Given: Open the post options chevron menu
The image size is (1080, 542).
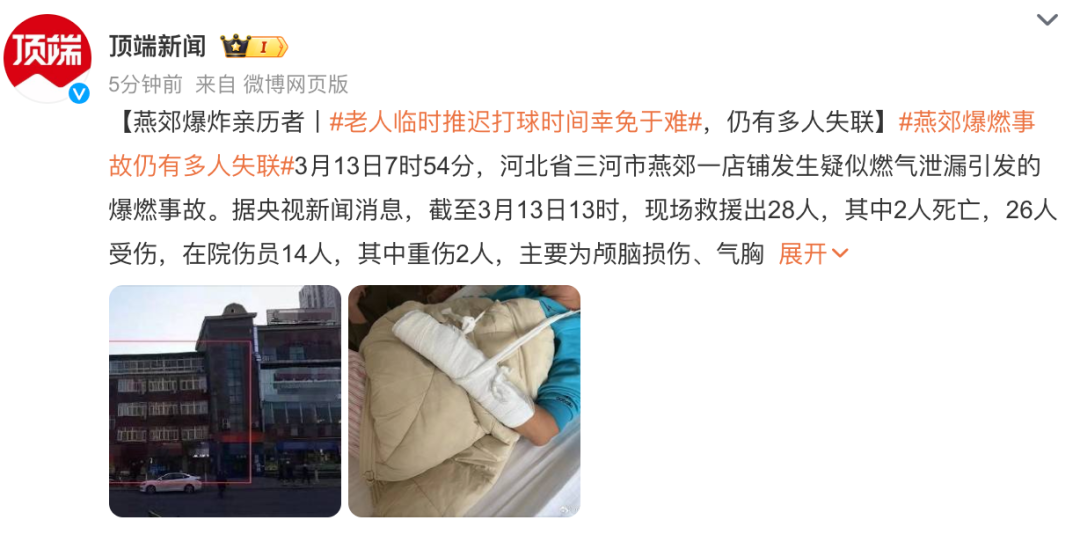Looking at the screenshot, I should tap(1047, 20).
